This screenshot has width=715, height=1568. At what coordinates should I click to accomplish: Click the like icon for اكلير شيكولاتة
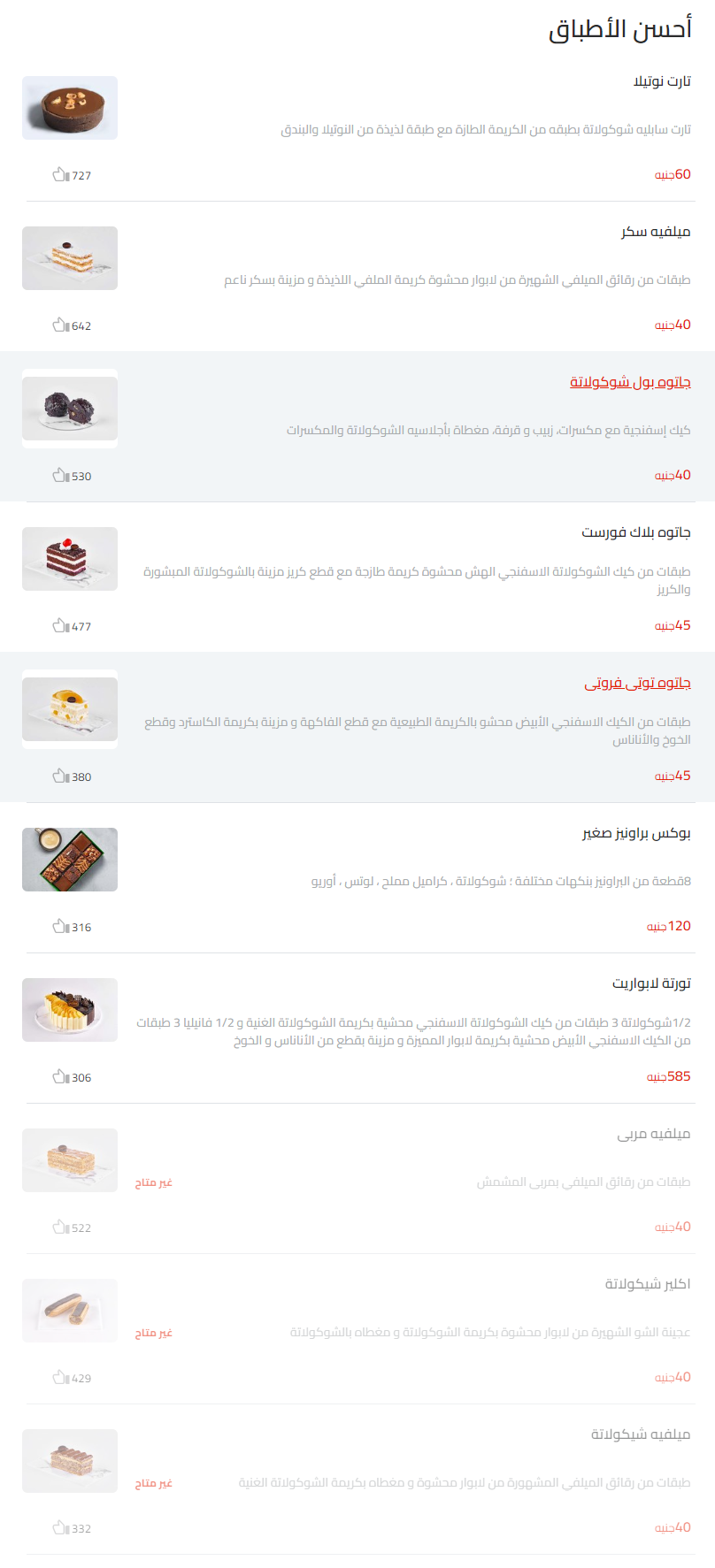tap(62, 1378)
